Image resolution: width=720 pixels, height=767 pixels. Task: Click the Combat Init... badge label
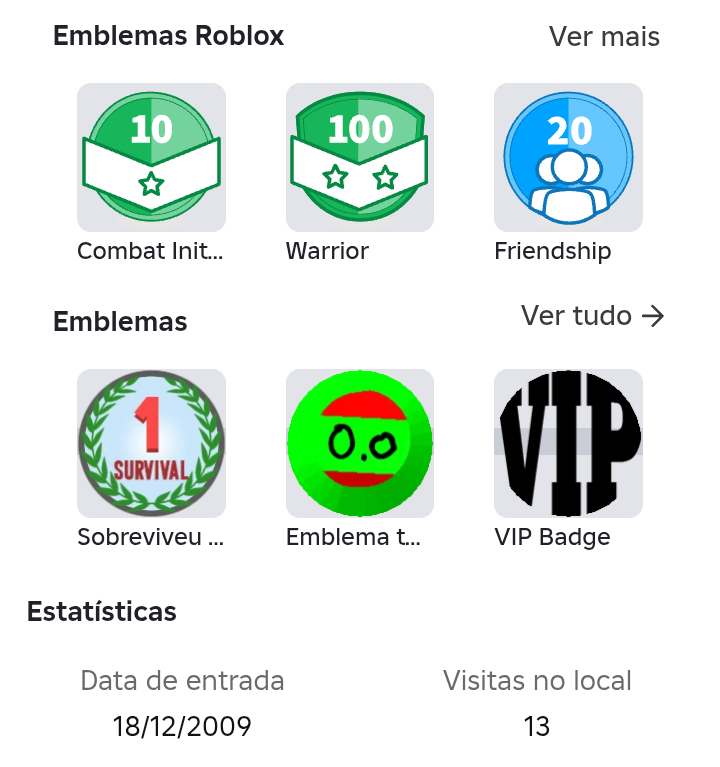coord(151,251)
